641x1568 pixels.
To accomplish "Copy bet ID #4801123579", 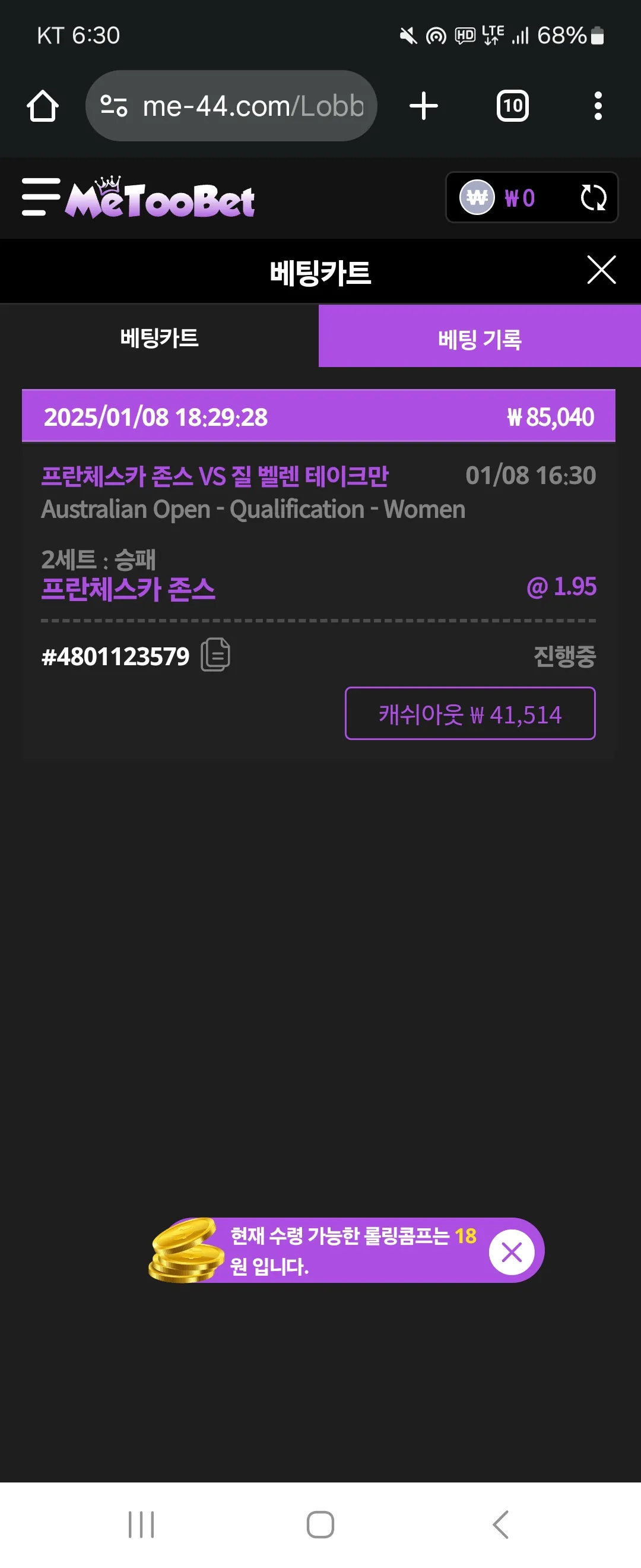I will point(216,655).
